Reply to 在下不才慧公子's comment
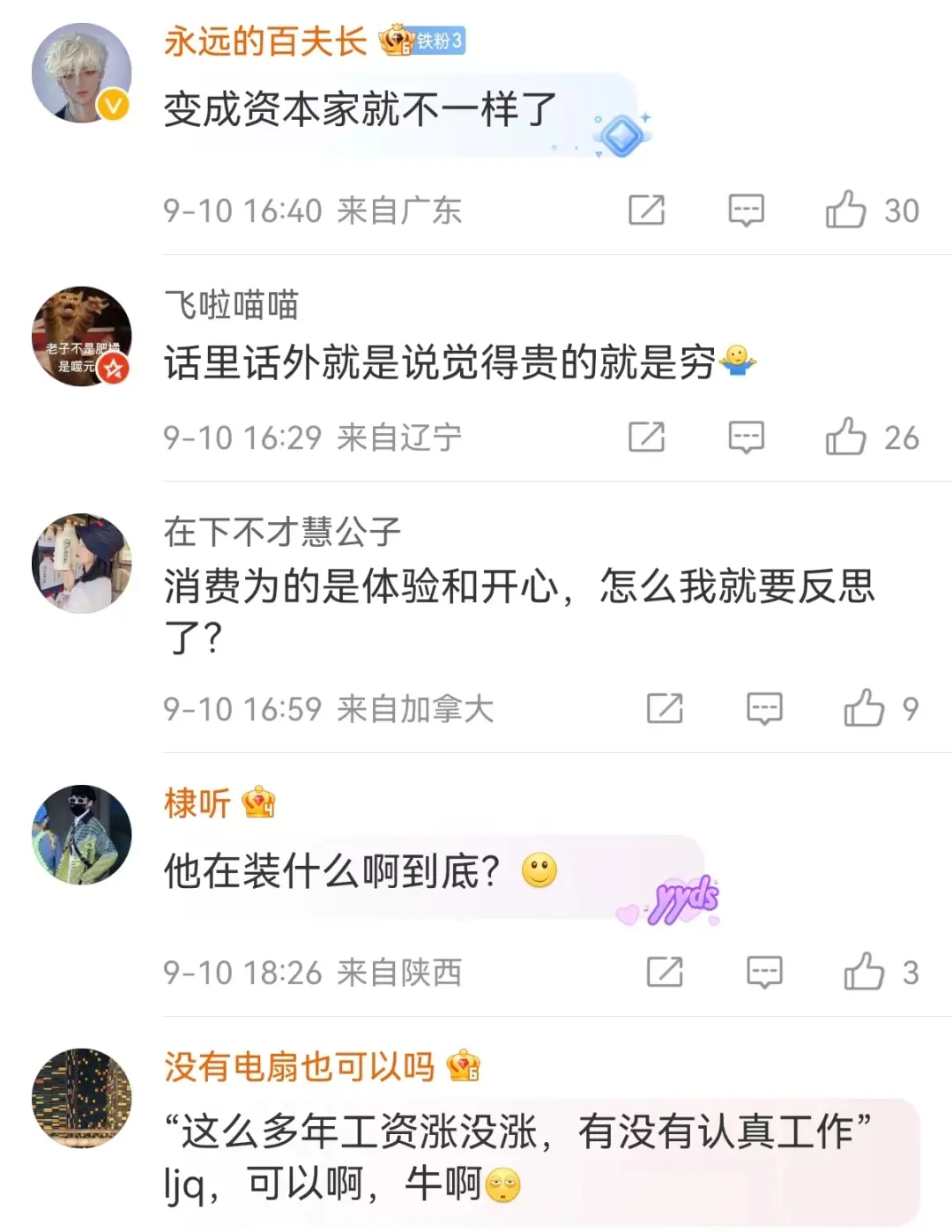 764,708
